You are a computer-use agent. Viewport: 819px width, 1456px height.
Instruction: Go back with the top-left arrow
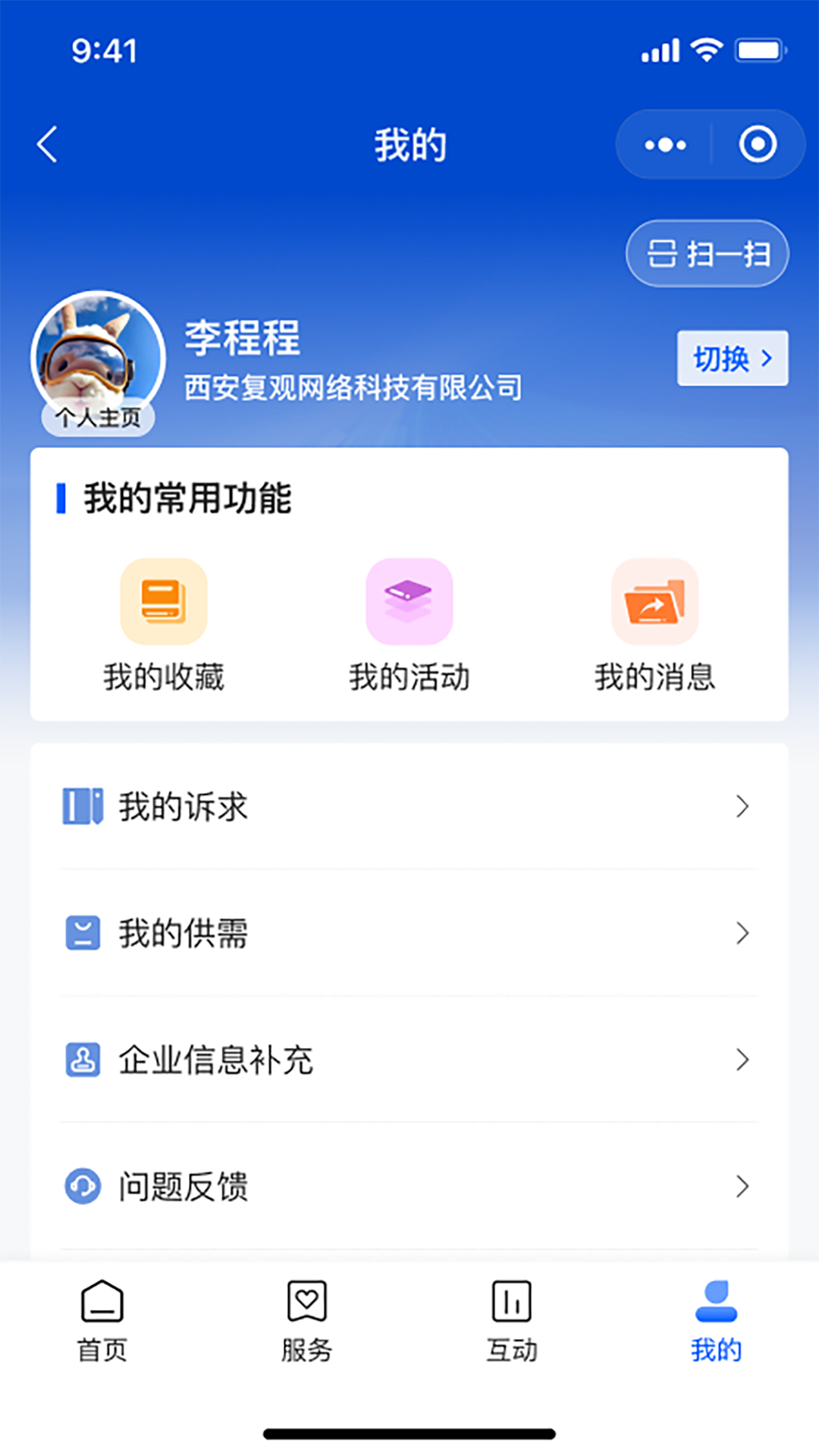(47, 144)
